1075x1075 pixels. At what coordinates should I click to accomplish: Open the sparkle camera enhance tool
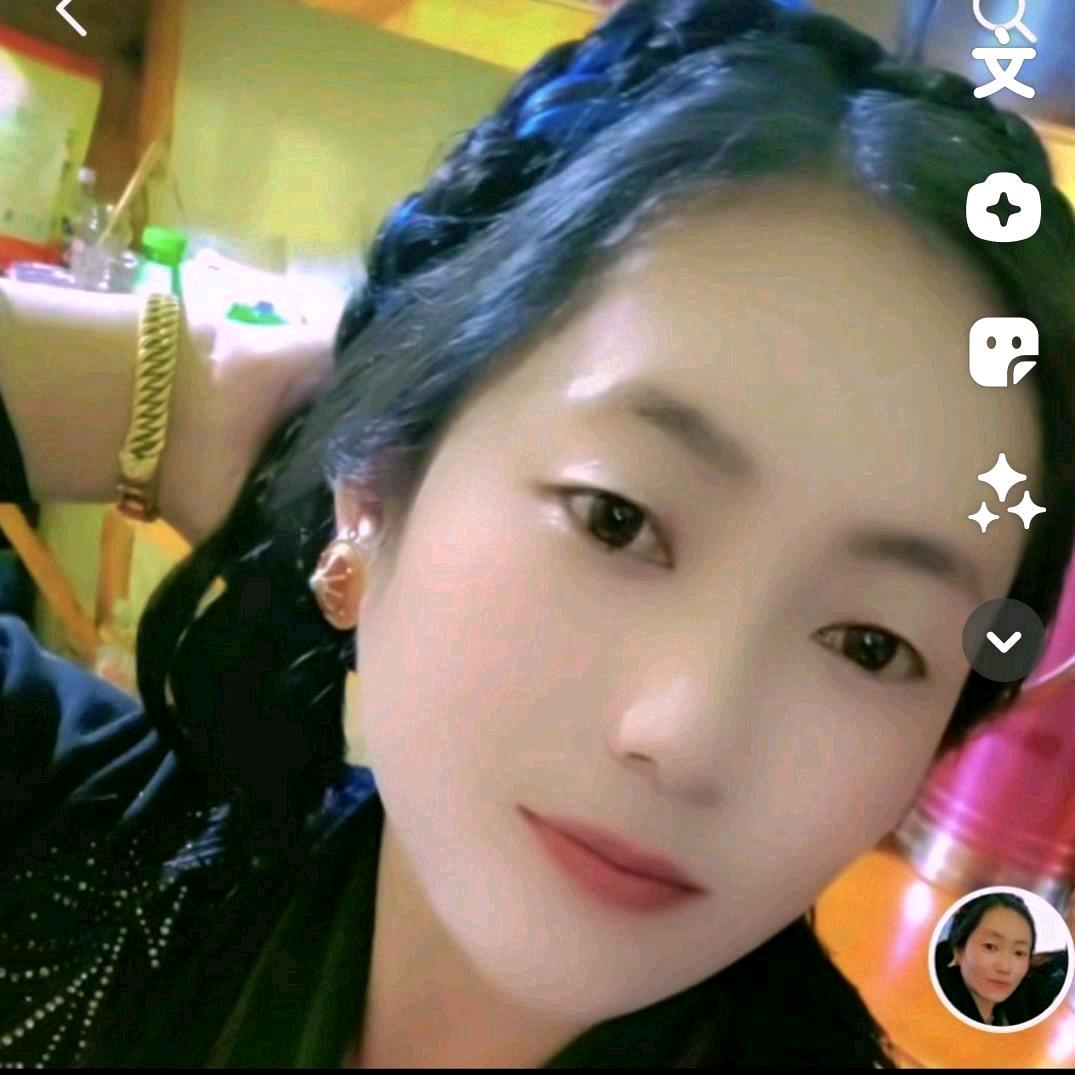point(1003,208)
